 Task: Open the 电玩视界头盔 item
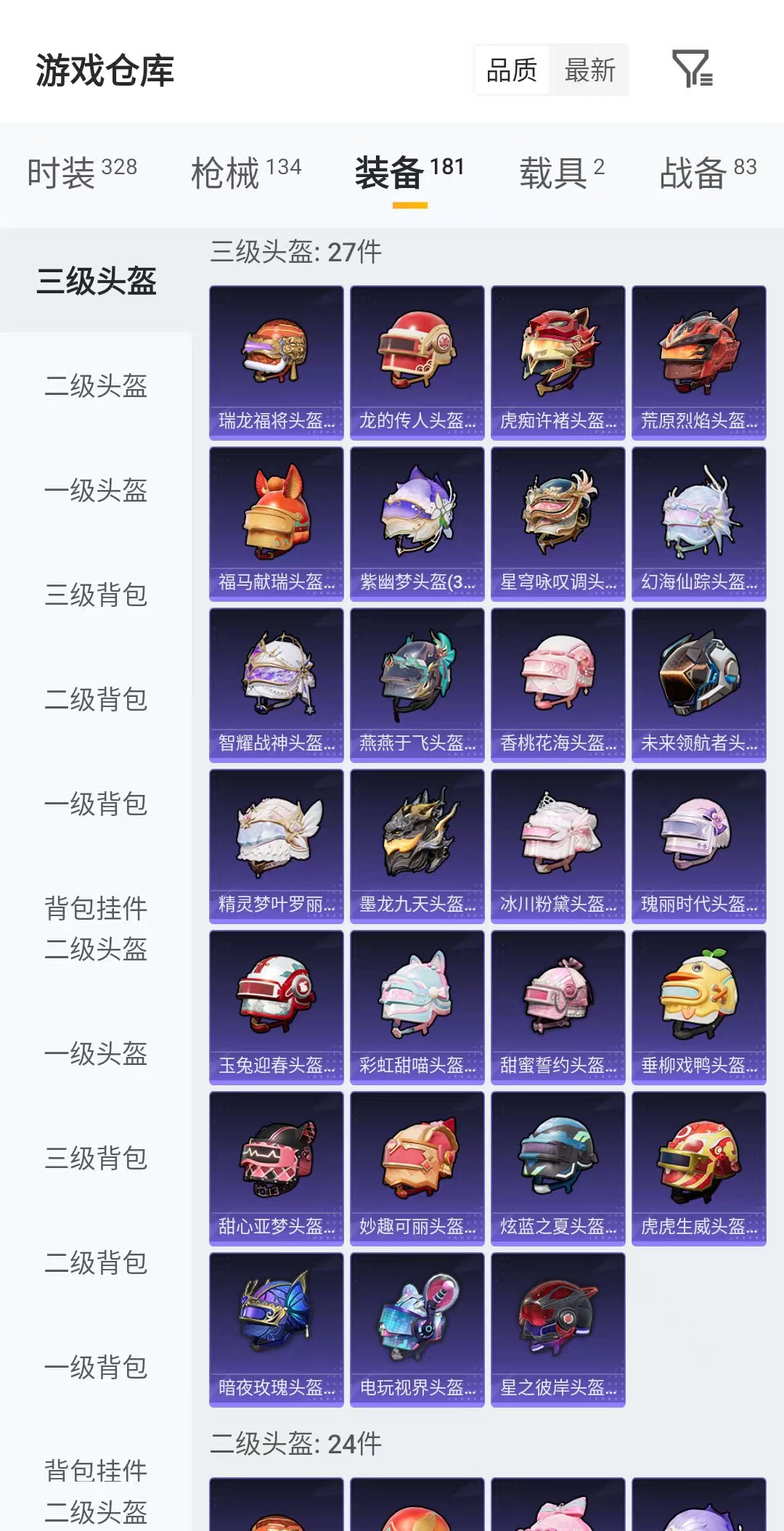click(x=416, y=1328)
